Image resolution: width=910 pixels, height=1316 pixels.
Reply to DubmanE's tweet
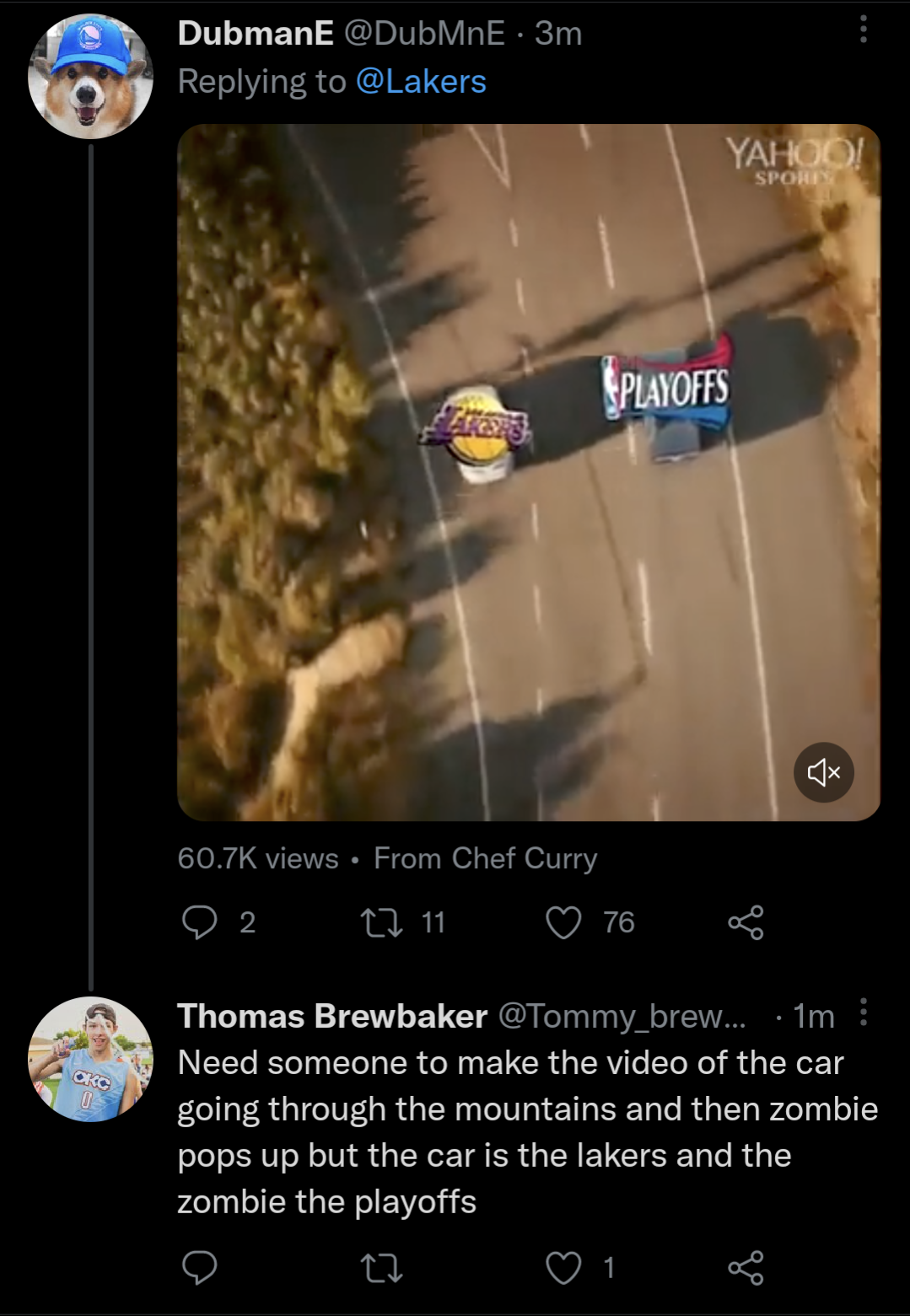[x=200, y=922]
